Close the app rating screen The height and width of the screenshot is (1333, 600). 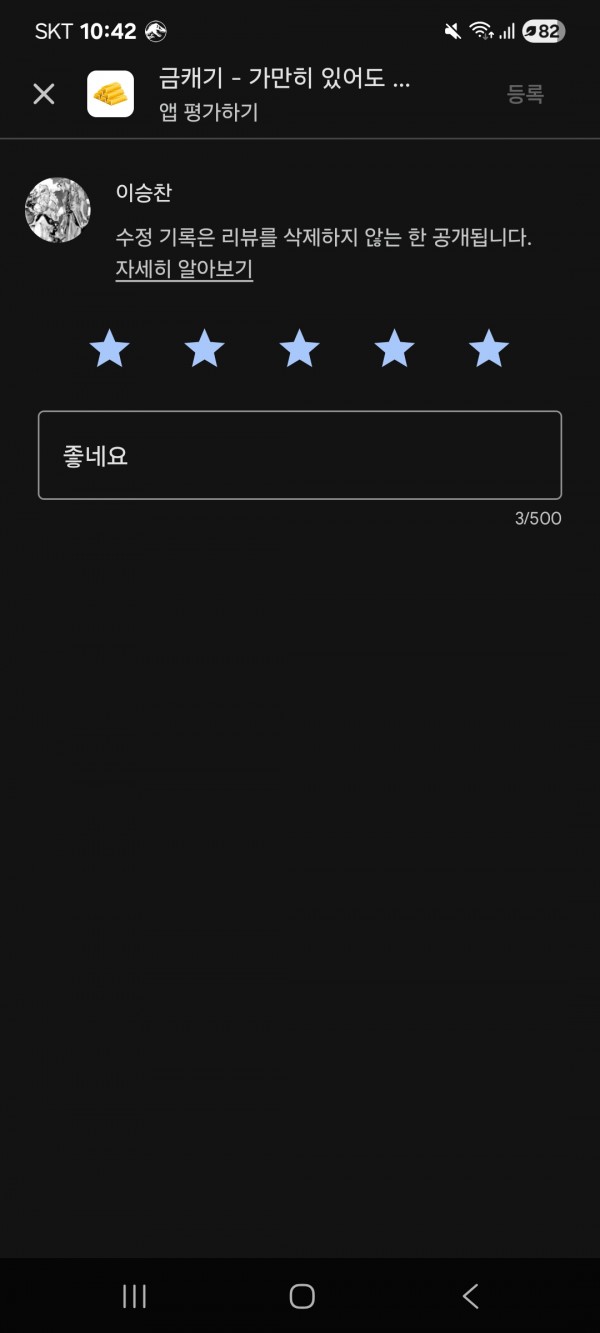pyautogui.click(x=44, y=94)
